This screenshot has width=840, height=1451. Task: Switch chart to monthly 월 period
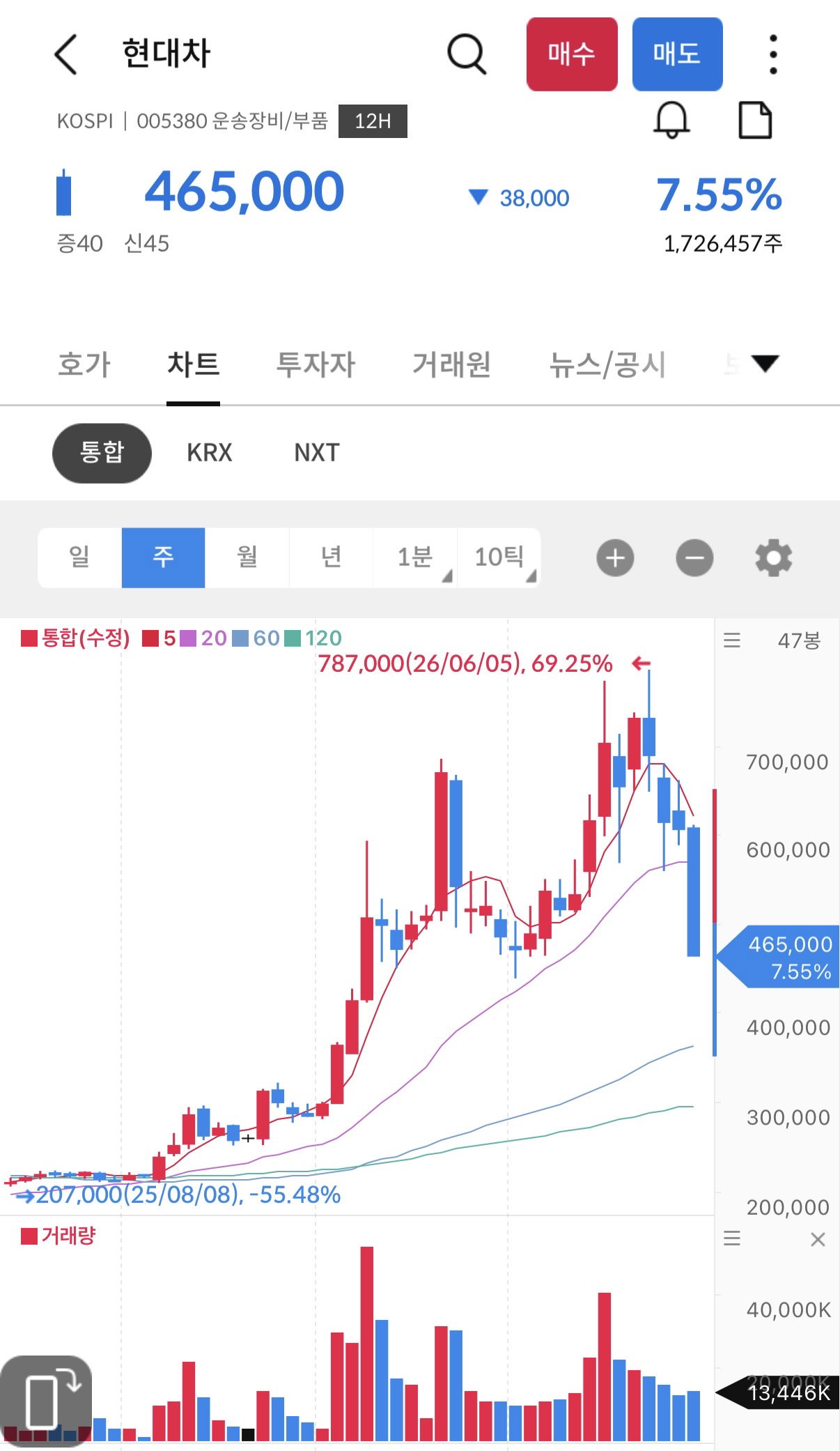tap(247, 558)
